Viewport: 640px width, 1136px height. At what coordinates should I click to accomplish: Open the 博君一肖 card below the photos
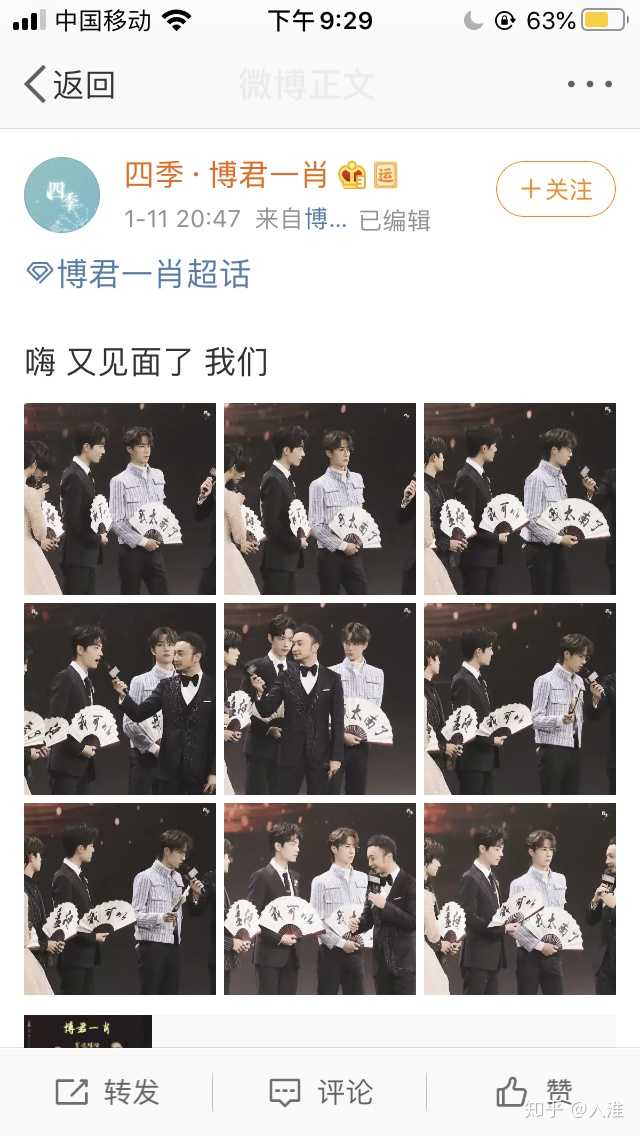[x=88, y=1031]
